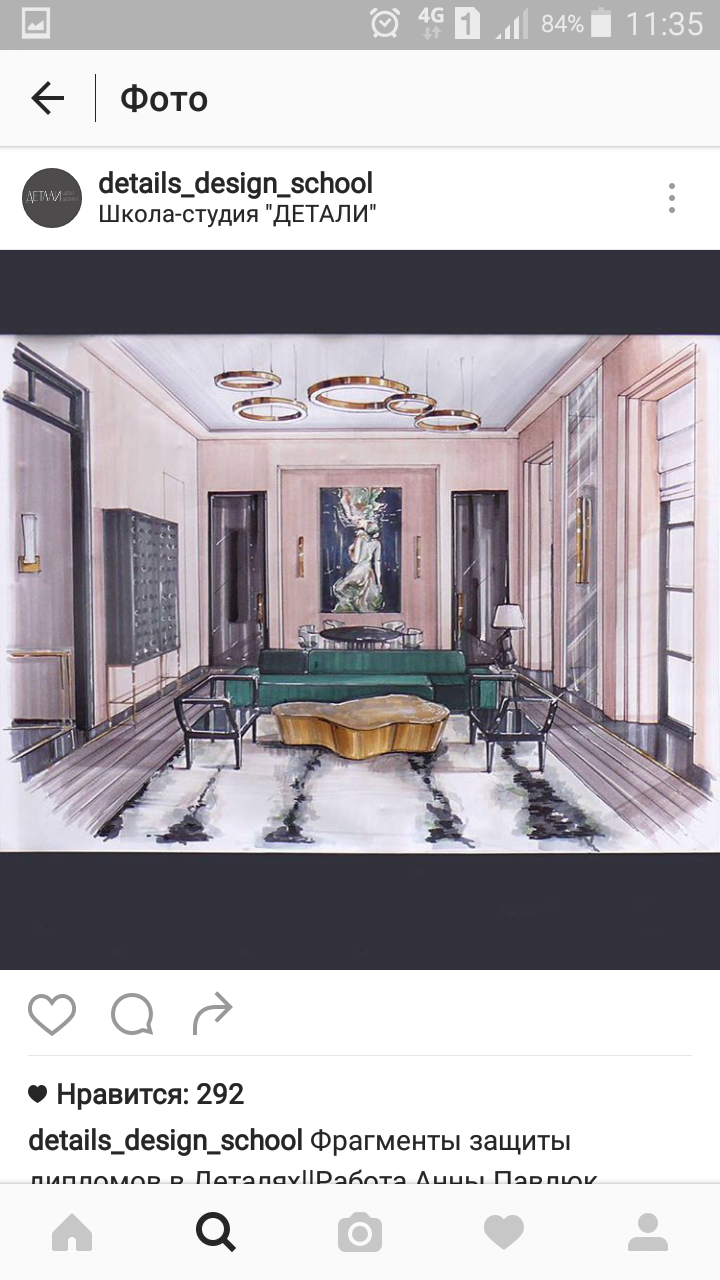Open the details_design_school username in header
Image resolution: width=720 pixels, height=1280 pixels.
(x=236, y=184)
